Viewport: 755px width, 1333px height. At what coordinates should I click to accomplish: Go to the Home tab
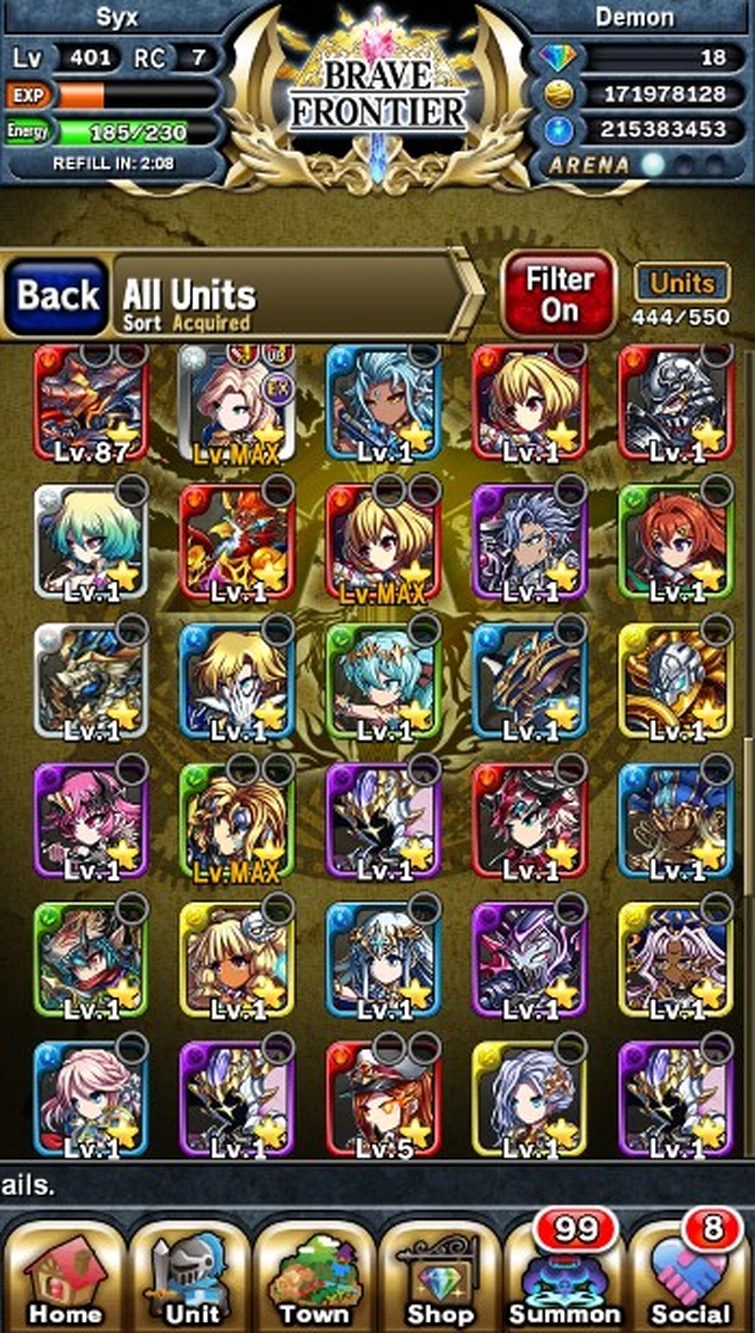(64, 1274)
